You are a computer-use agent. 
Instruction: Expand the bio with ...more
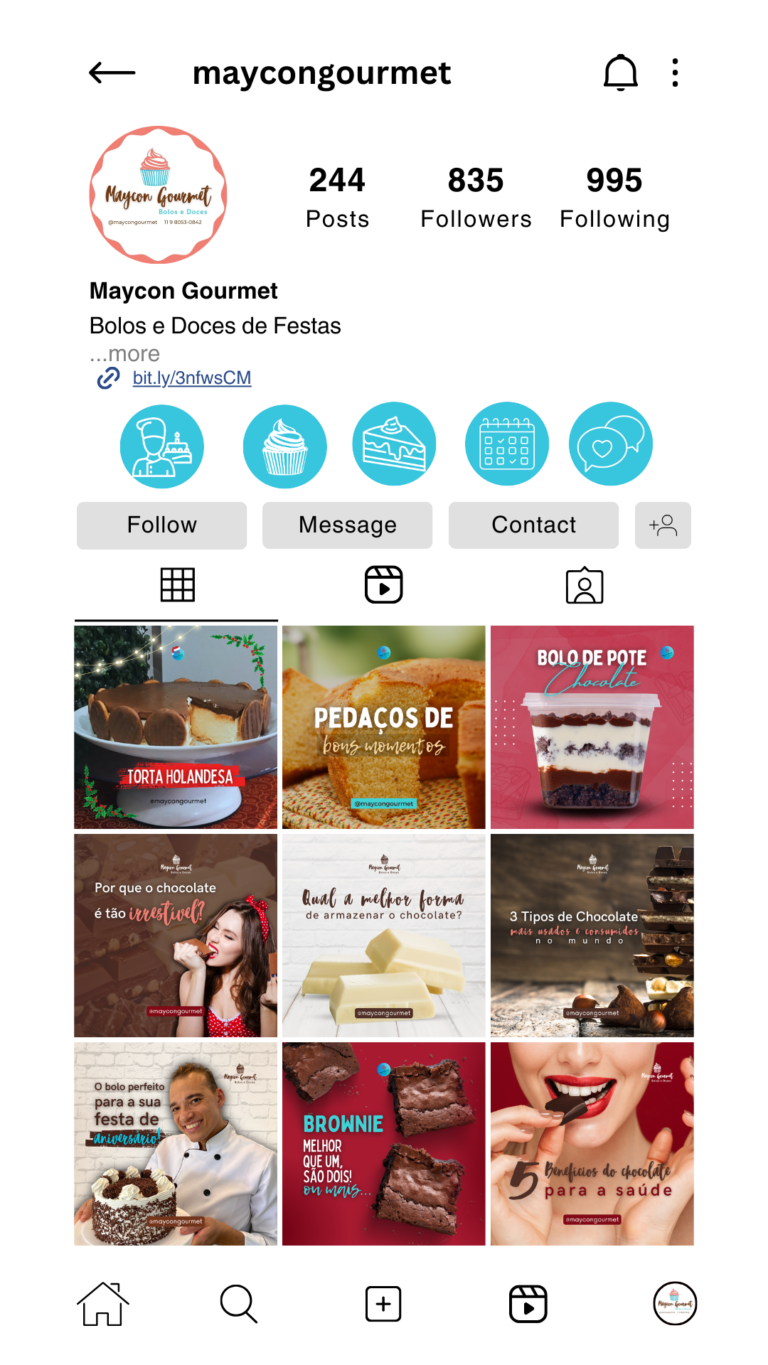[125, 354]
